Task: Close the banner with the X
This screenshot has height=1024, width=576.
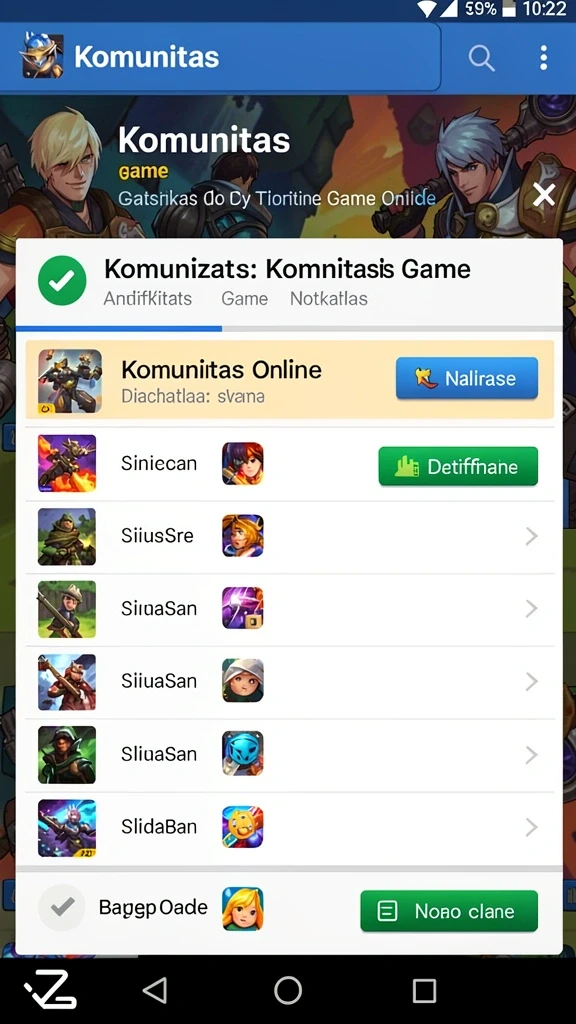Action: pyautogui.click(x=543, y=195)
